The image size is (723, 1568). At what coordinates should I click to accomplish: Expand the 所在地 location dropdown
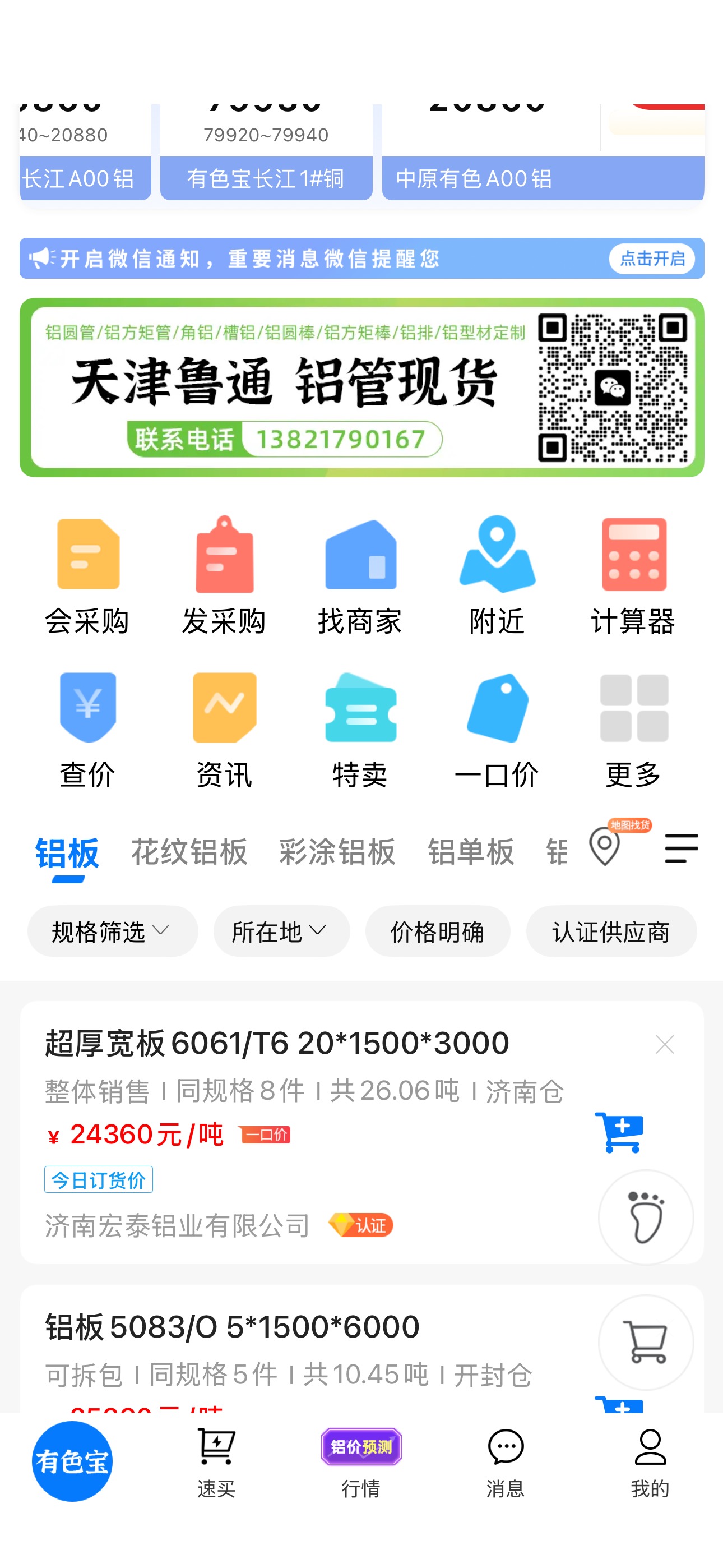(281, 931)
